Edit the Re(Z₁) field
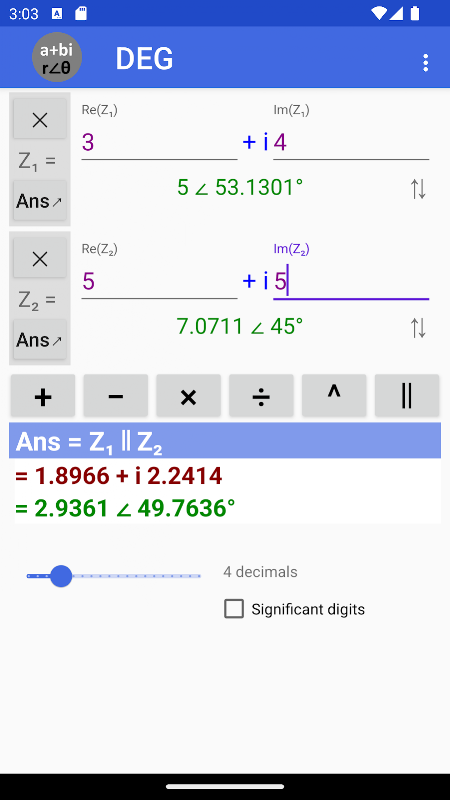The image size is (450, 800). [159, 143]
